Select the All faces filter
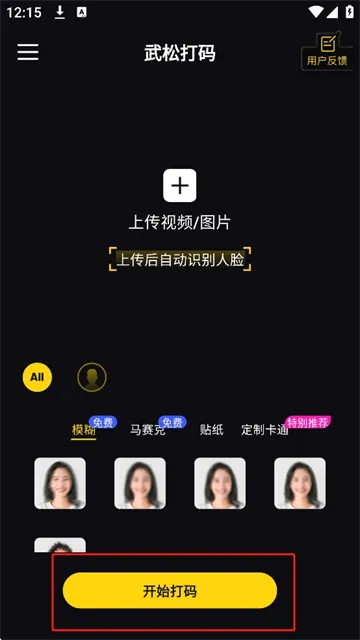The image size is (360, 640). click(37, 377)
